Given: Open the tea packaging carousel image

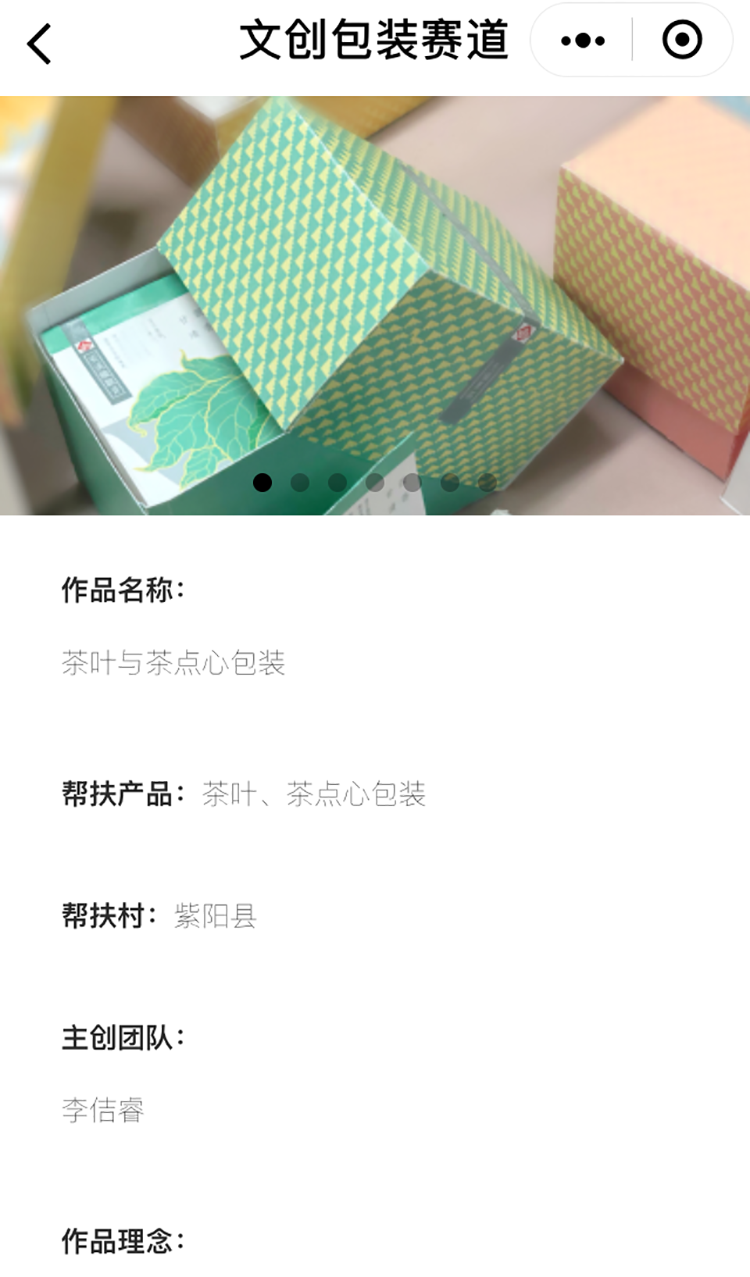Looking at the screenshot, I should [375, 300].
